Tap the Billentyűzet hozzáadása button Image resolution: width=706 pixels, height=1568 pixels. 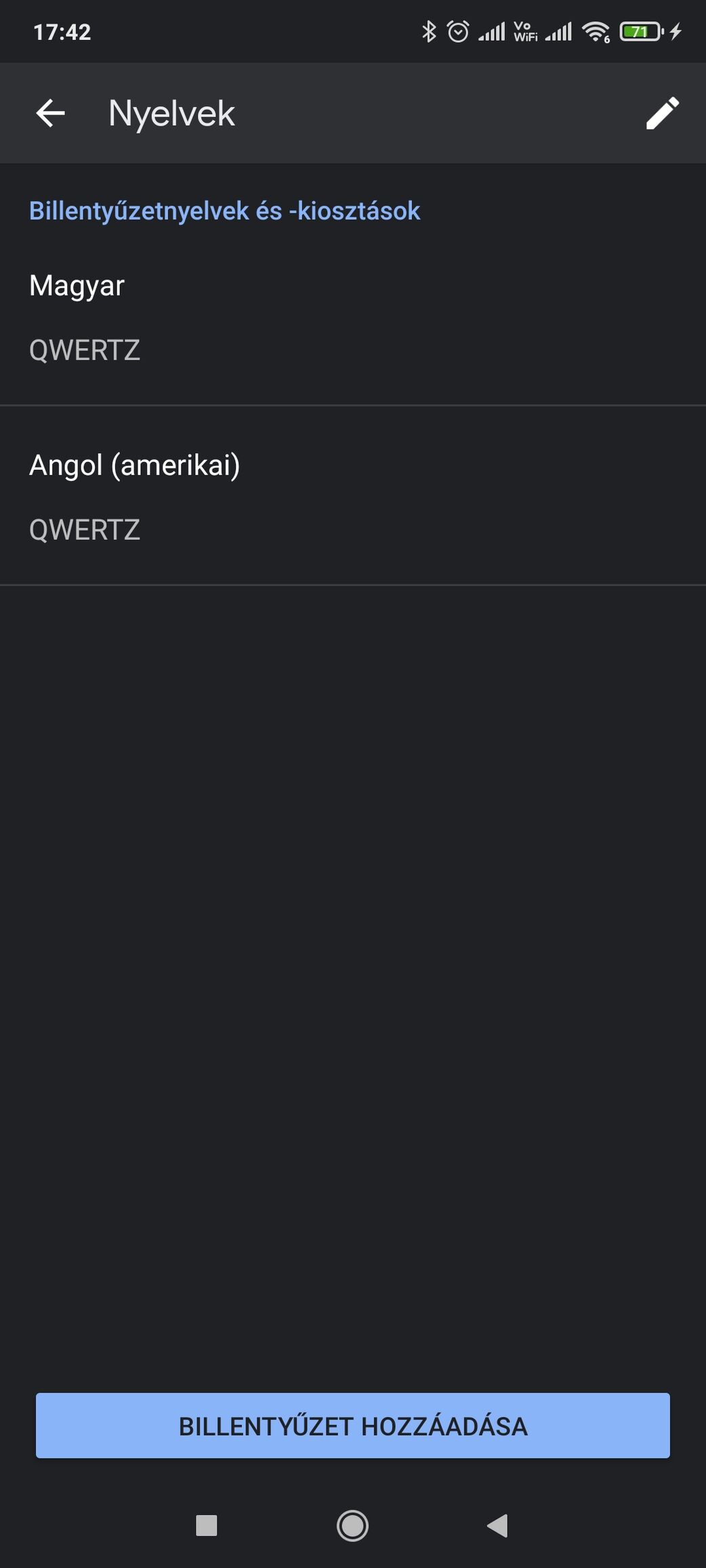point(353,1426)
